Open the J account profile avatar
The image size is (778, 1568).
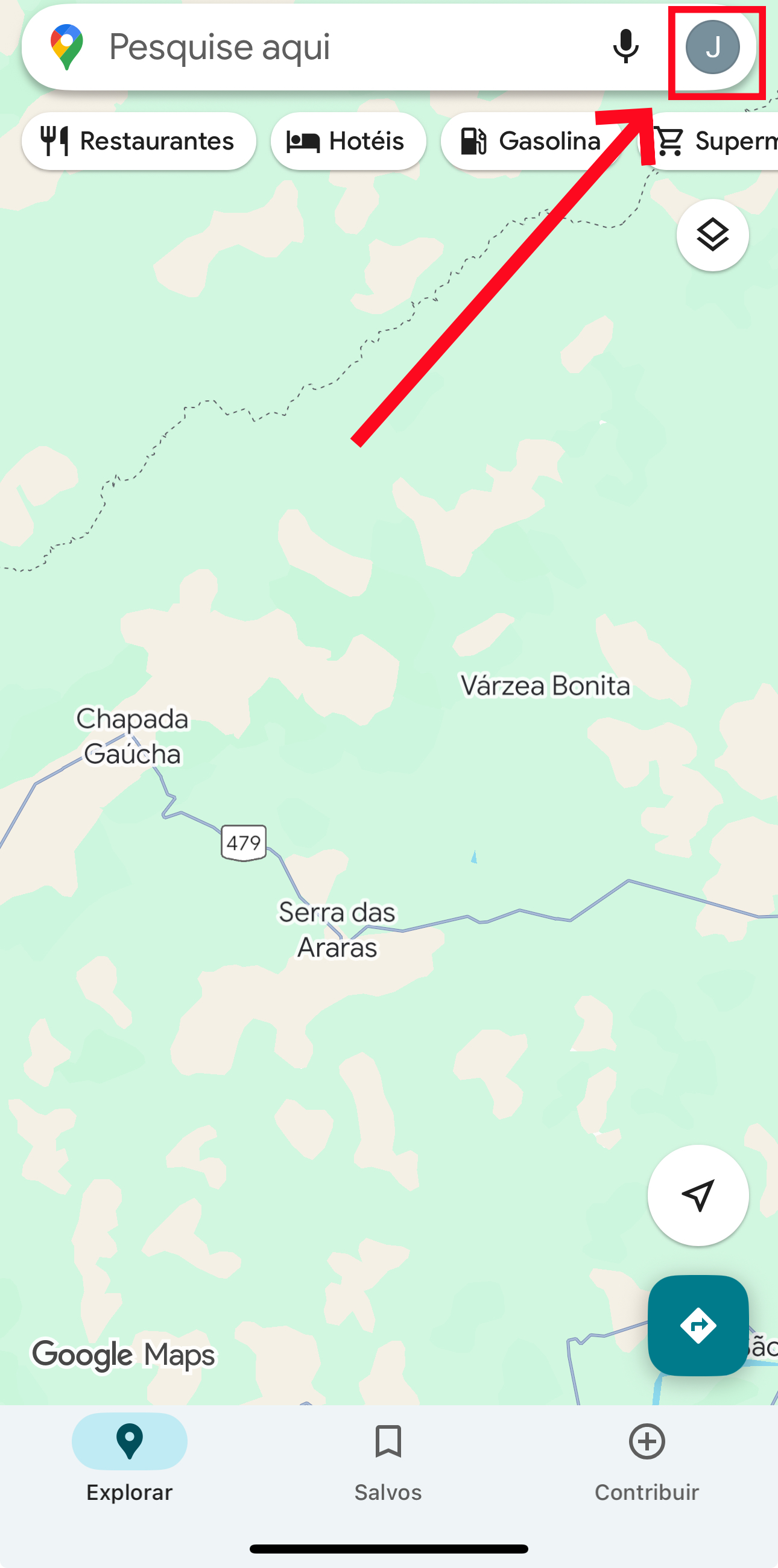click(x=712, y=48)
